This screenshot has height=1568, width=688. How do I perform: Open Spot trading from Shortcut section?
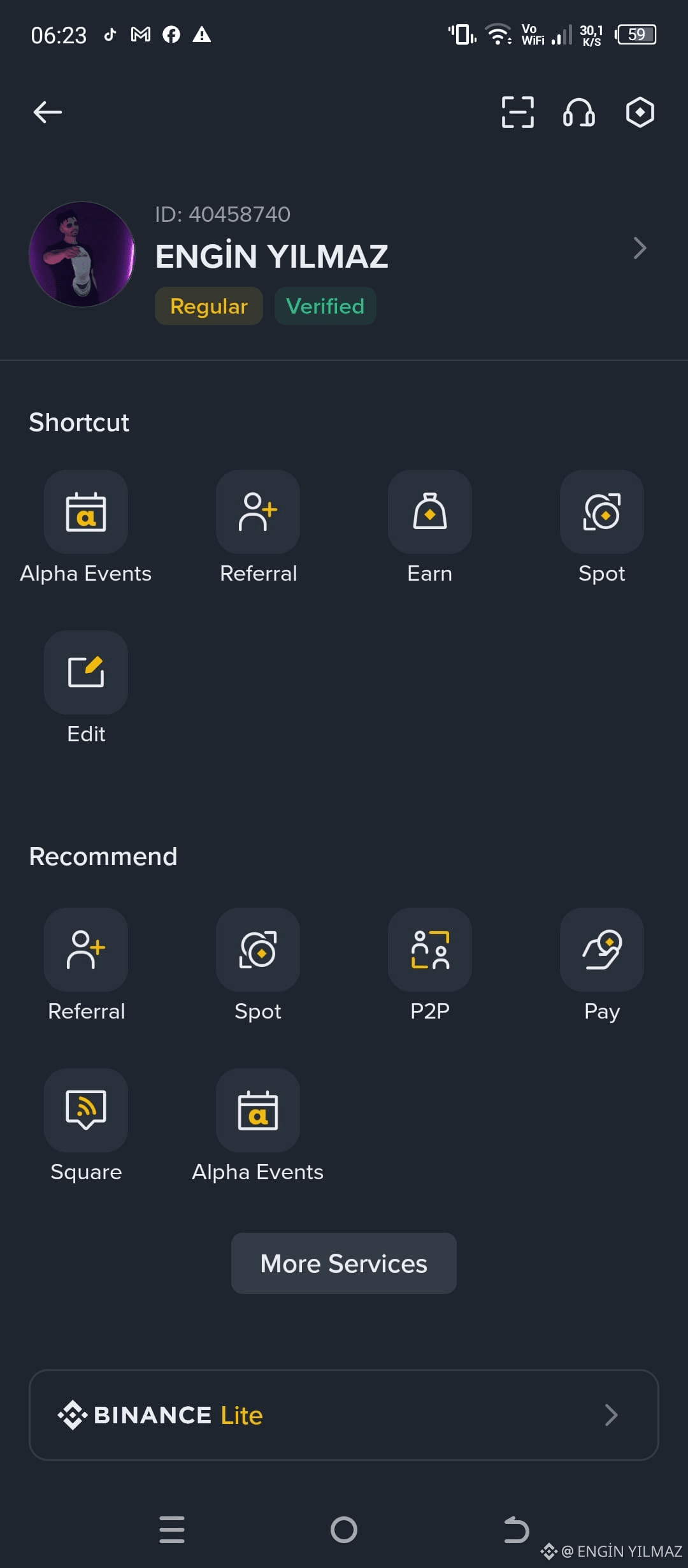pos(601,512)
